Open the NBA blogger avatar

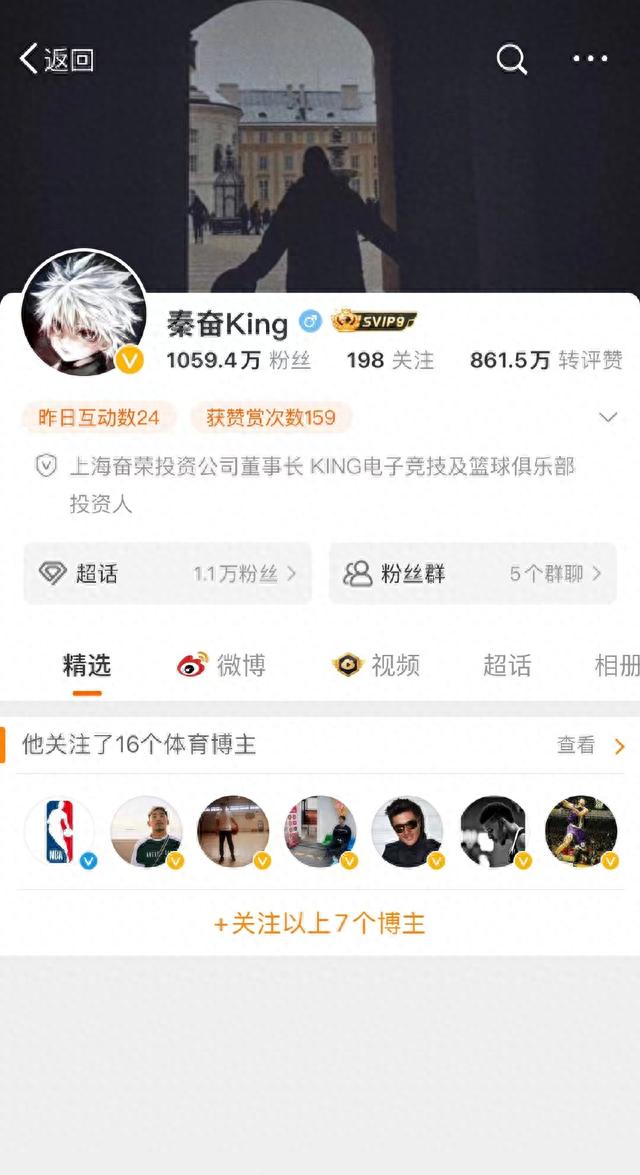coord(59,831)
